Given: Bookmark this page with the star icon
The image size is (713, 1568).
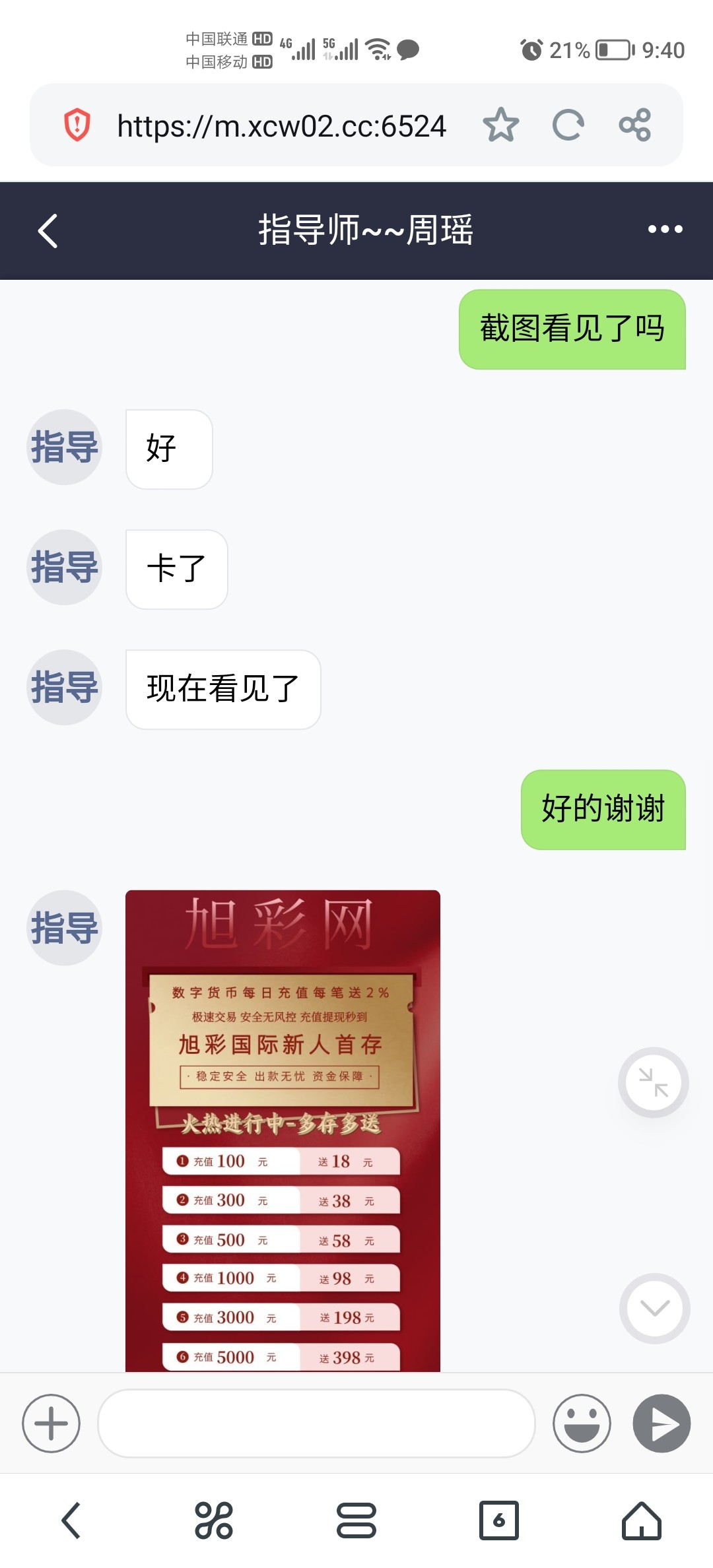Looking at the screenshot, I should [500, 125].
